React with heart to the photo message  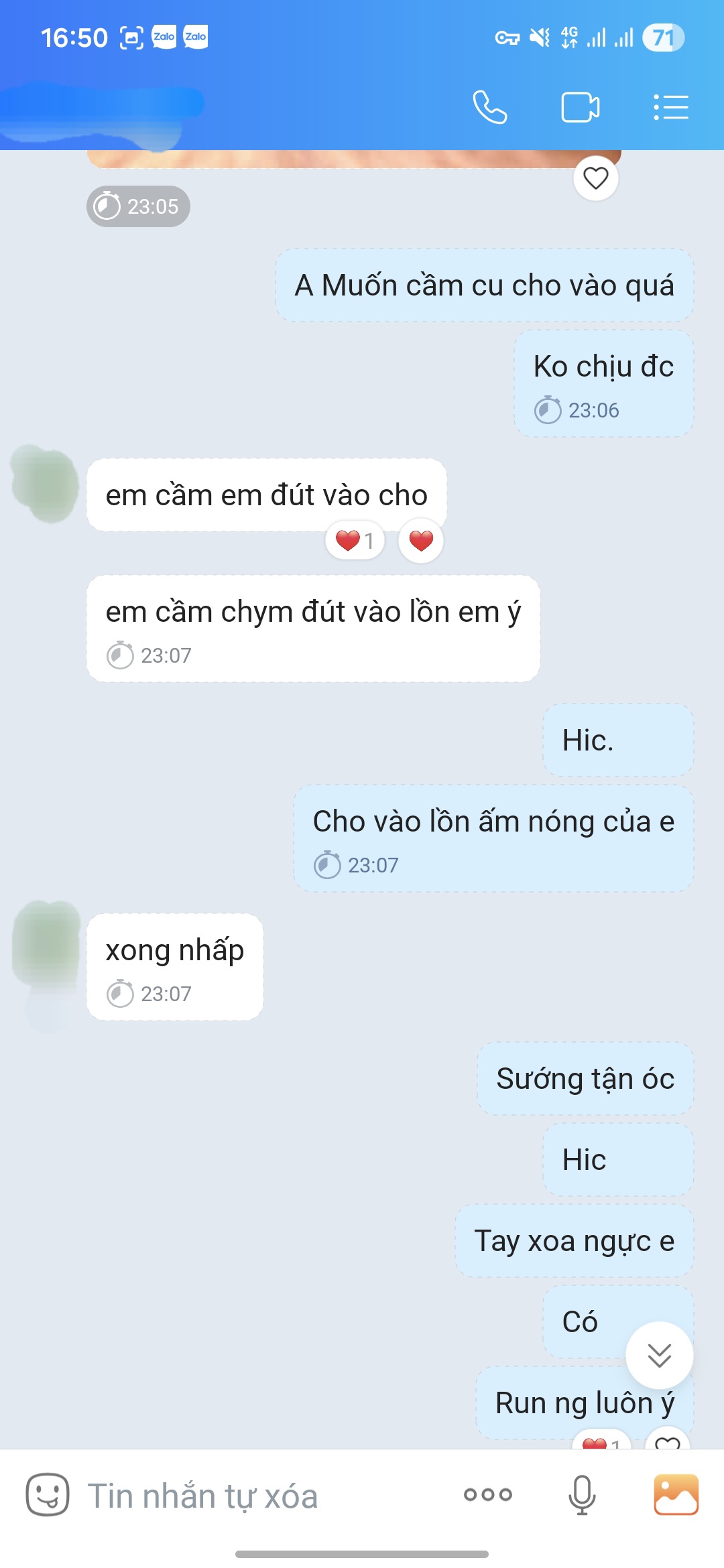pyautogui.click(x=595, y=178)
